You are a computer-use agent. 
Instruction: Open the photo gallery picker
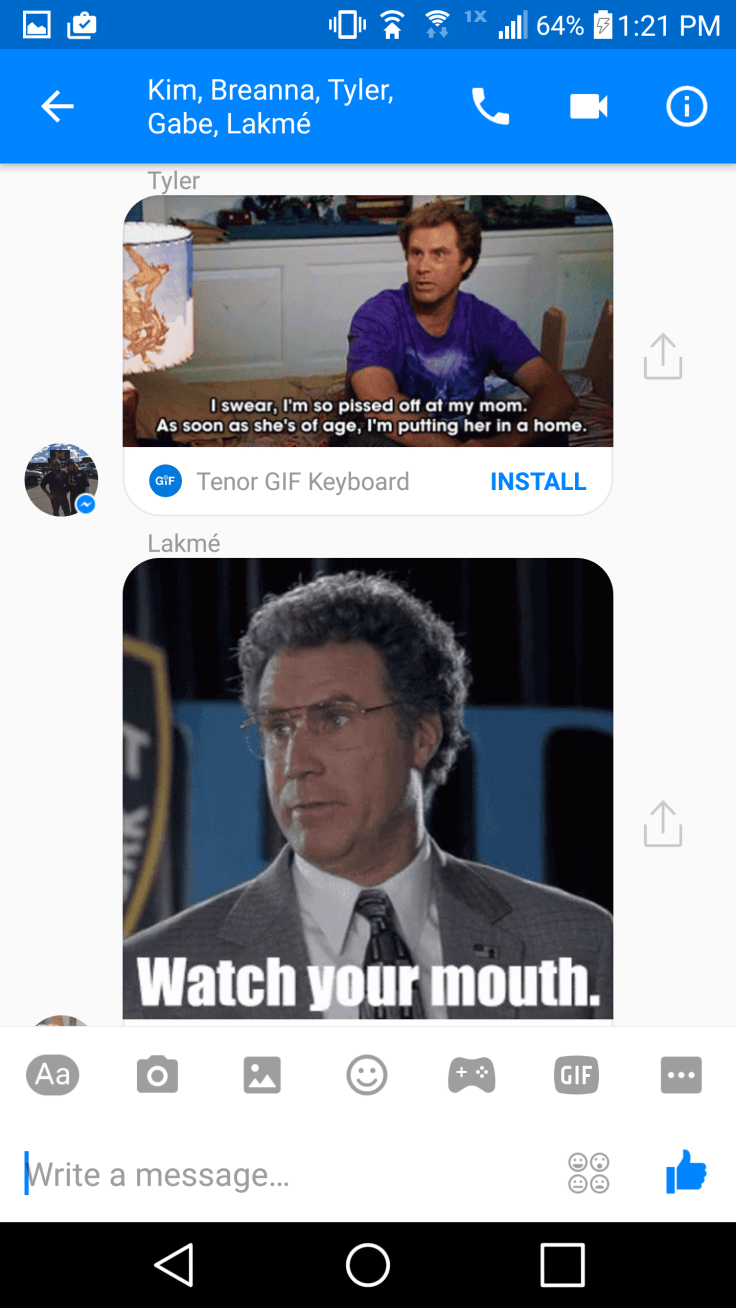point(262,1076)
